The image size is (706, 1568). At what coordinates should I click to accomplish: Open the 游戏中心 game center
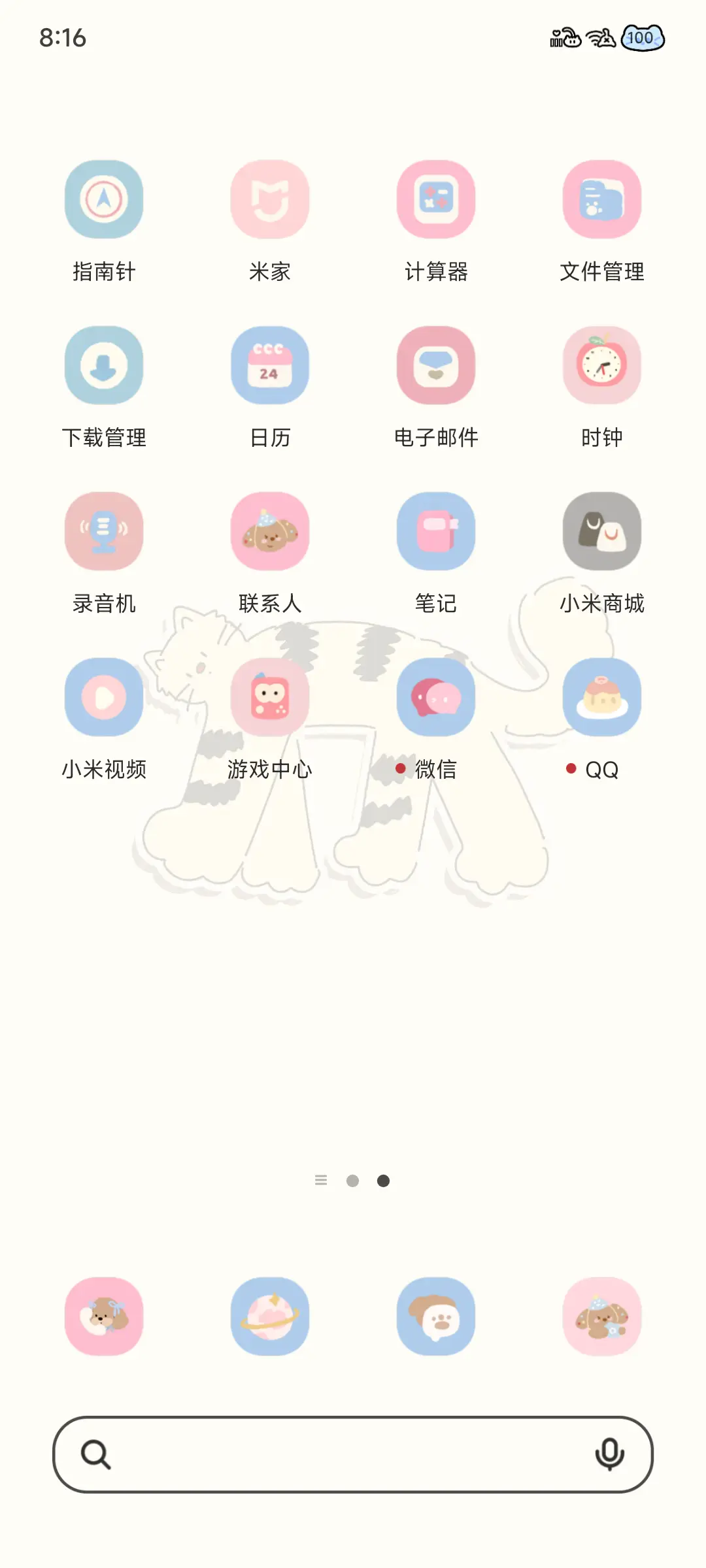pos(270,696)
